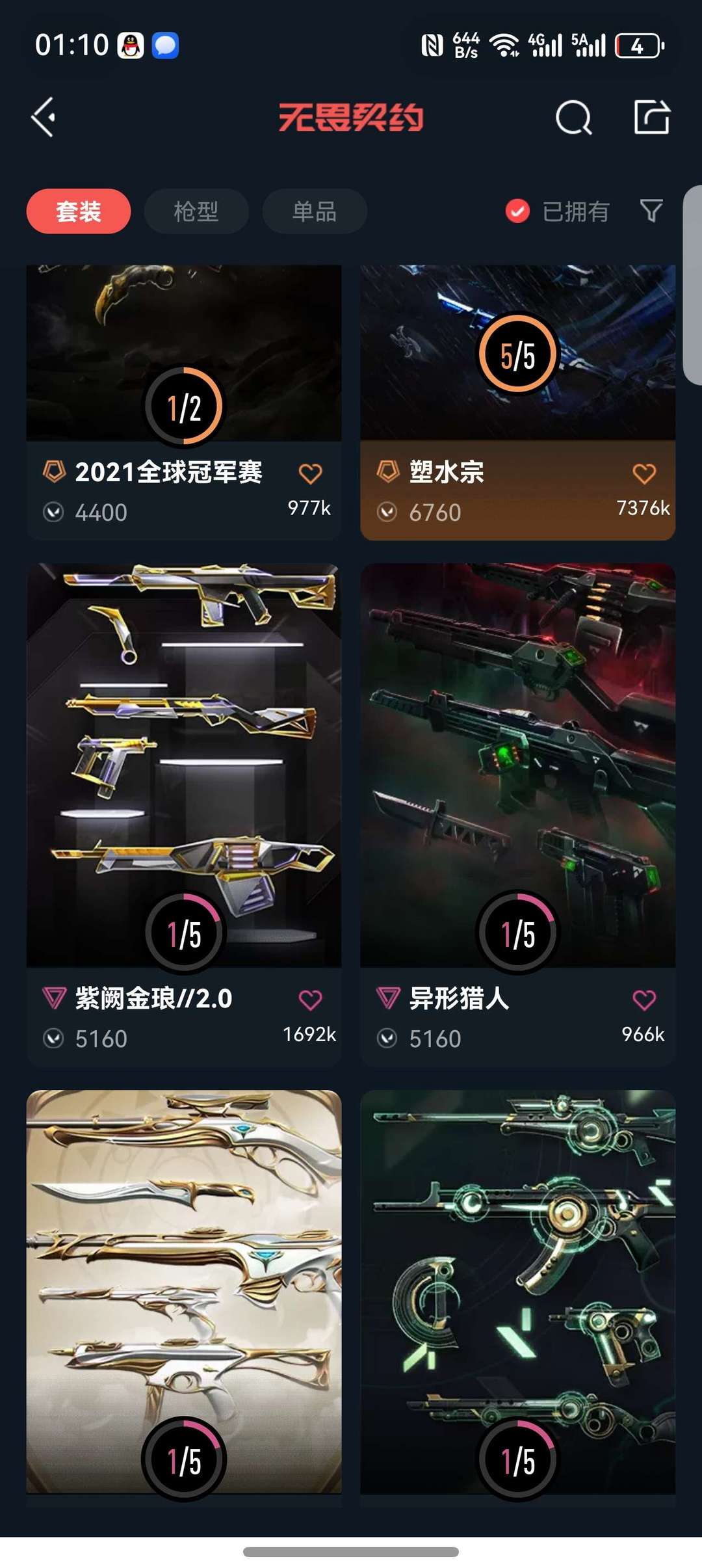The image size is (702, 1568).
Task: Open the QQ icon in the status bar
Action: pos(131,46)
